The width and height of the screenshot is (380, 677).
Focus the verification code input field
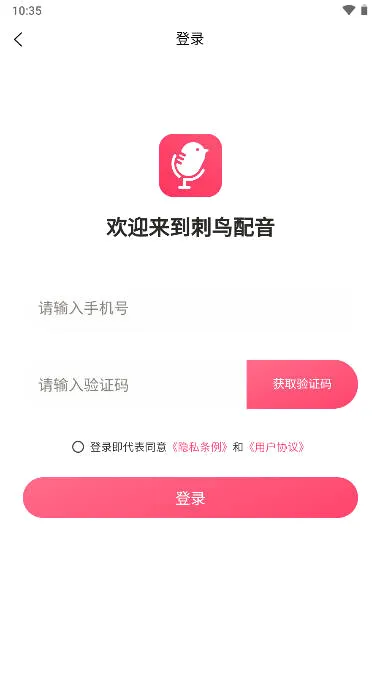138,385
